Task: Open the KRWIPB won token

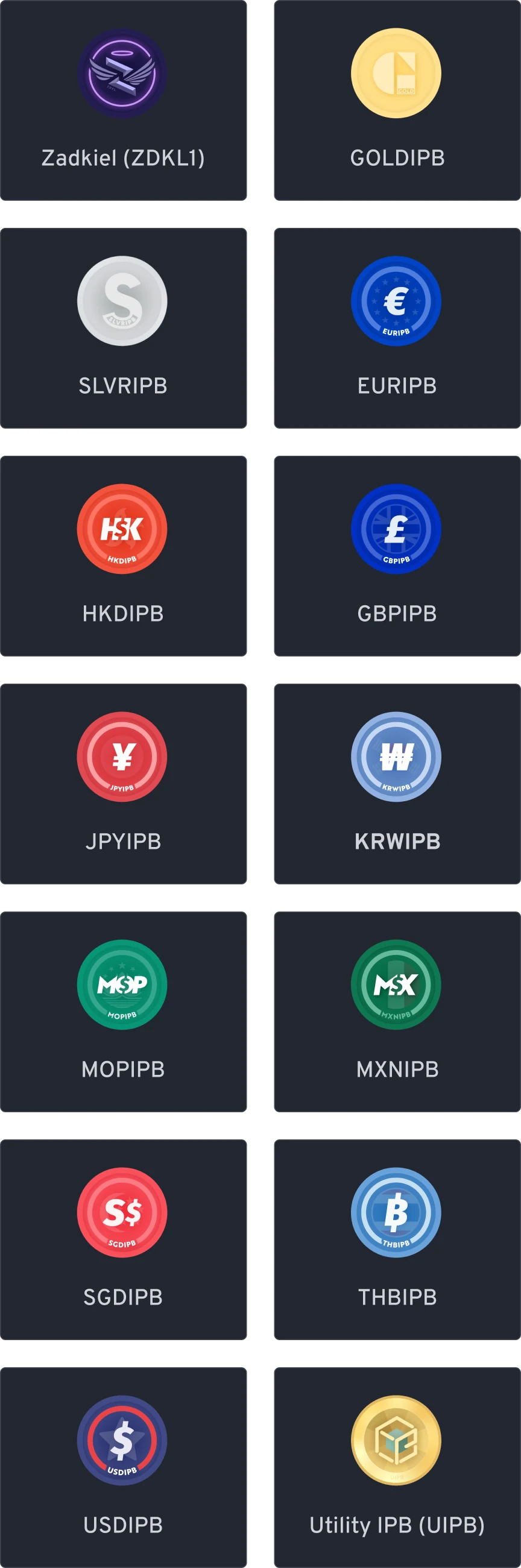Action: pyautogui.click(x=397, y=783)
